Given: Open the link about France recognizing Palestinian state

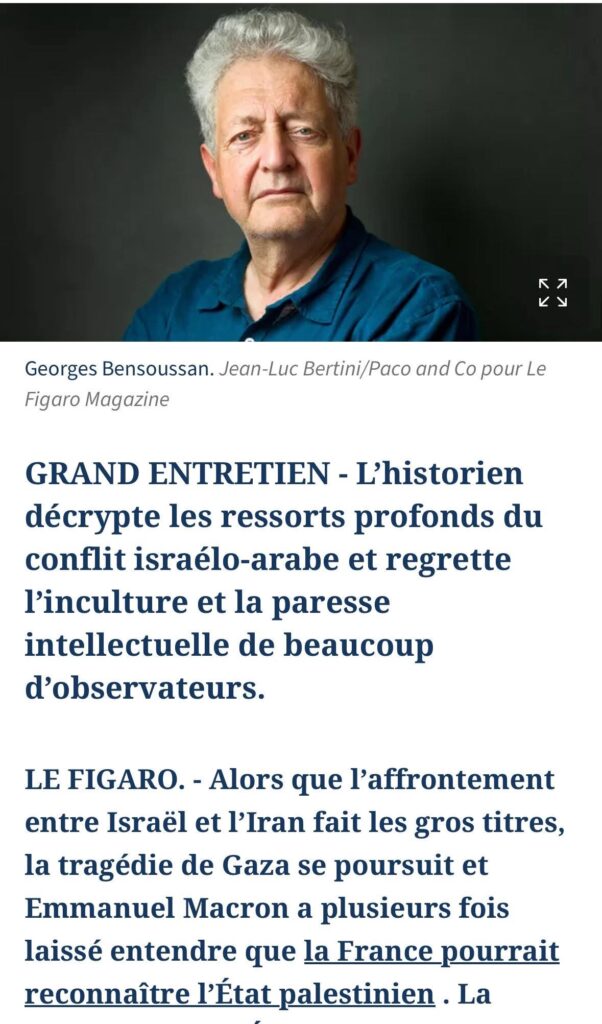Looking at the screenshot, I should (x=430, y=951).
